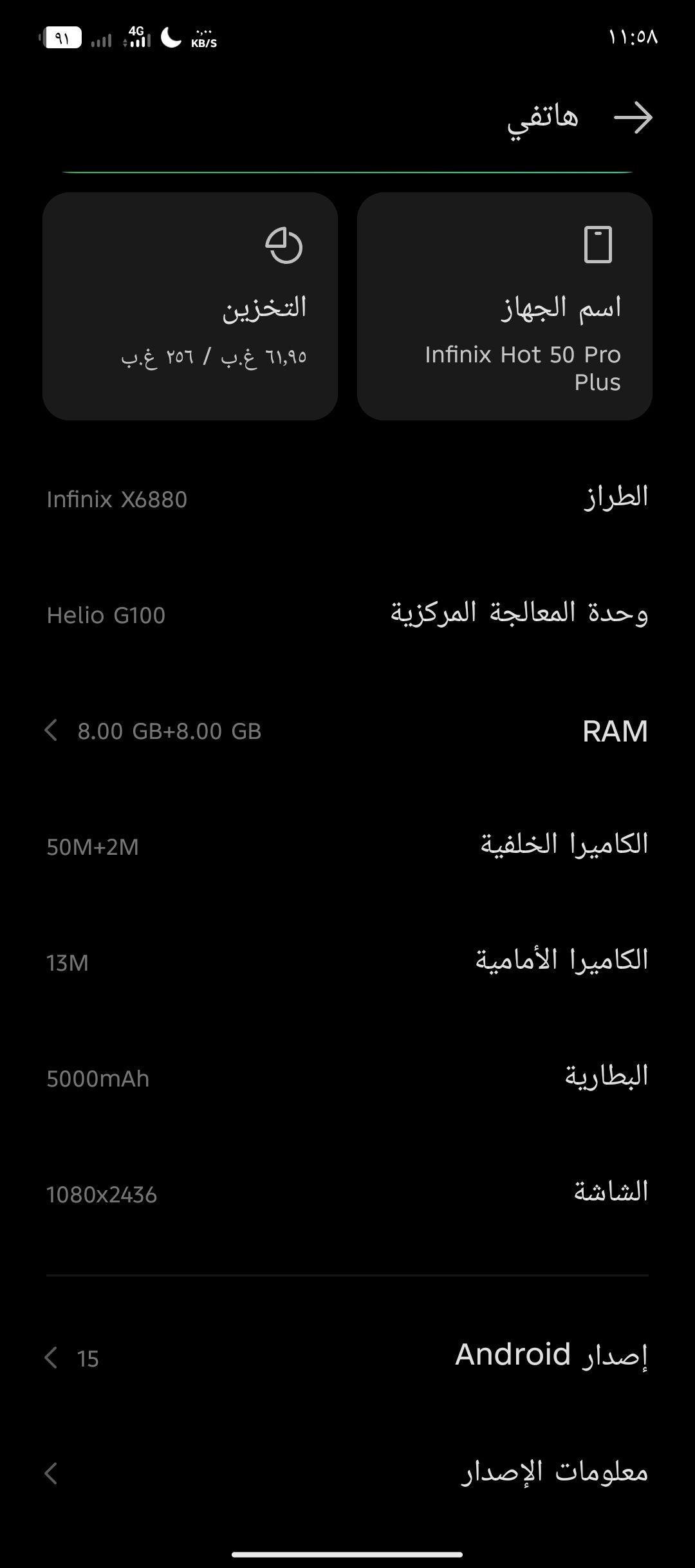
Task: Open the التخزين storage card
Action: click(x=190, y=306)
